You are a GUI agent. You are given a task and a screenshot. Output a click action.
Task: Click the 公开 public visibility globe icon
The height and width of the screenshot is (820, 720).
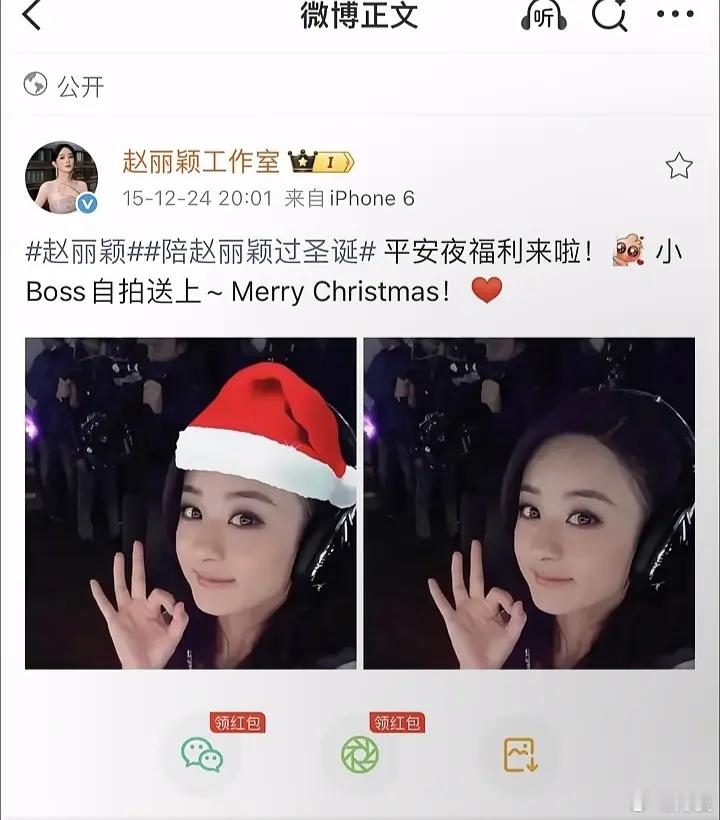[33, 87]
